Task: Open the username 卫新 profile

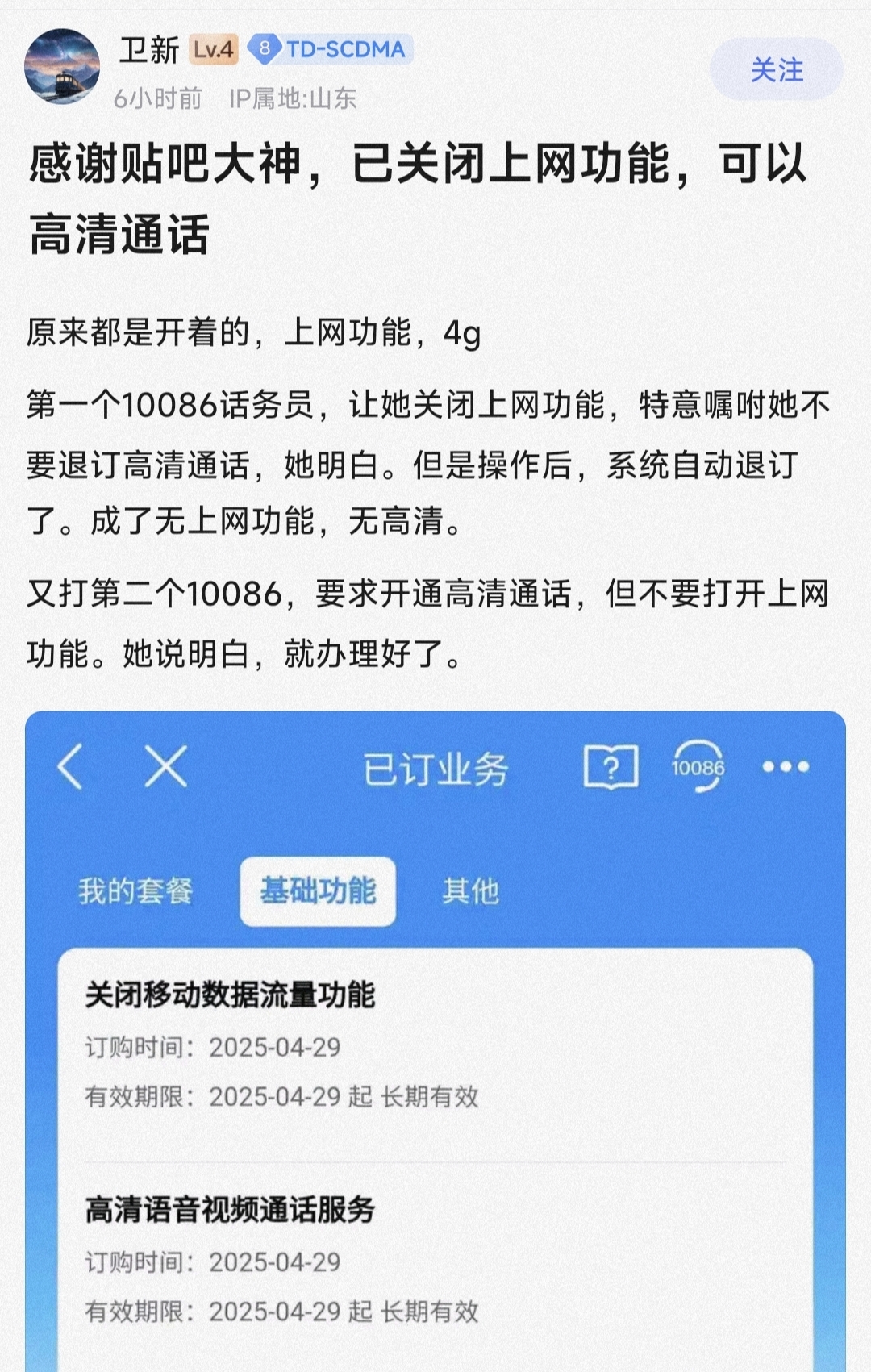Action: pos(149,50)
